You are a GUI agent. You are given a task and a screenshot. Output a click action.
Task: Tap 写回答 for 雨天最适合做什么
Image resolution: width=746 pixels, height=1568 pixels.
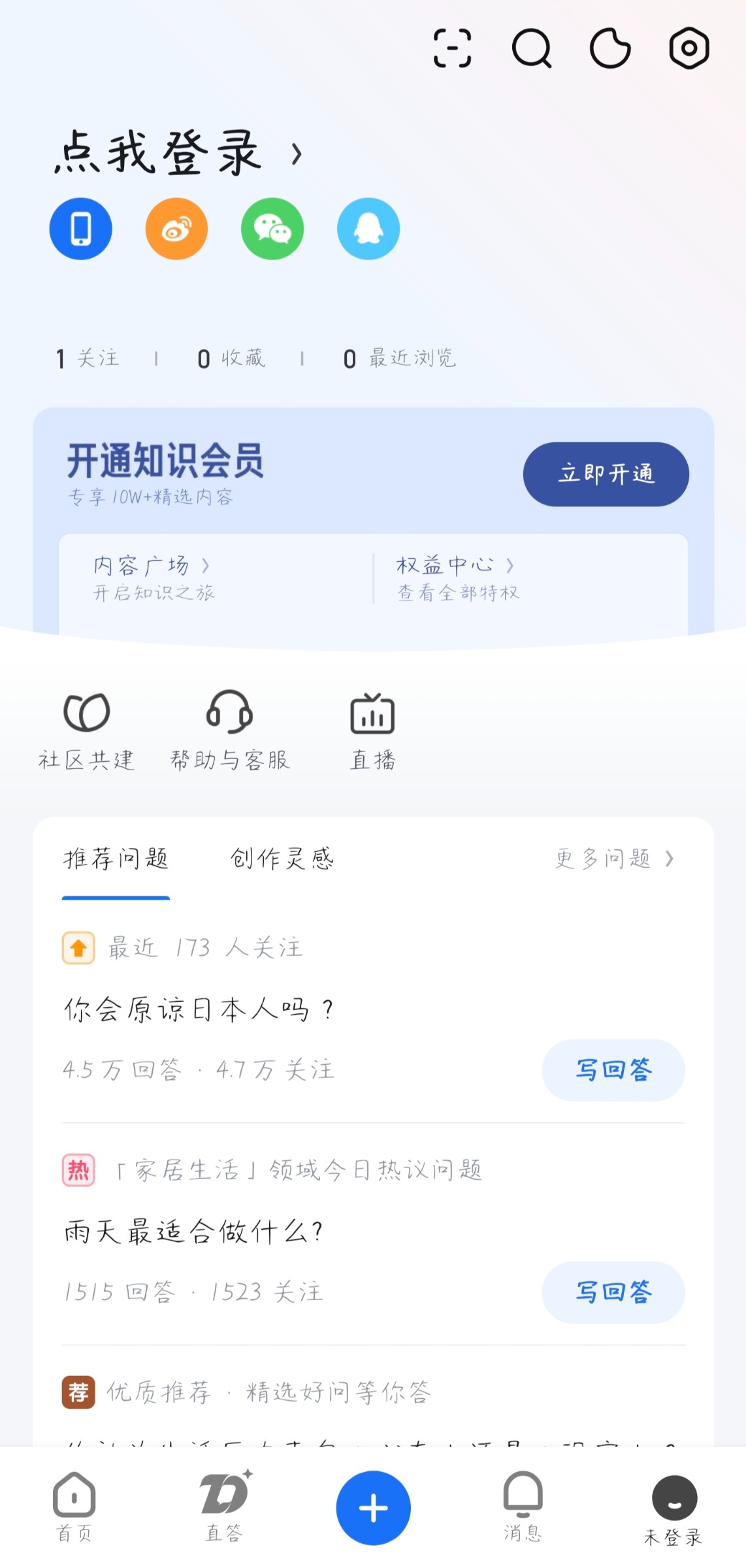pyautogui.click(x=613, y=1292)
